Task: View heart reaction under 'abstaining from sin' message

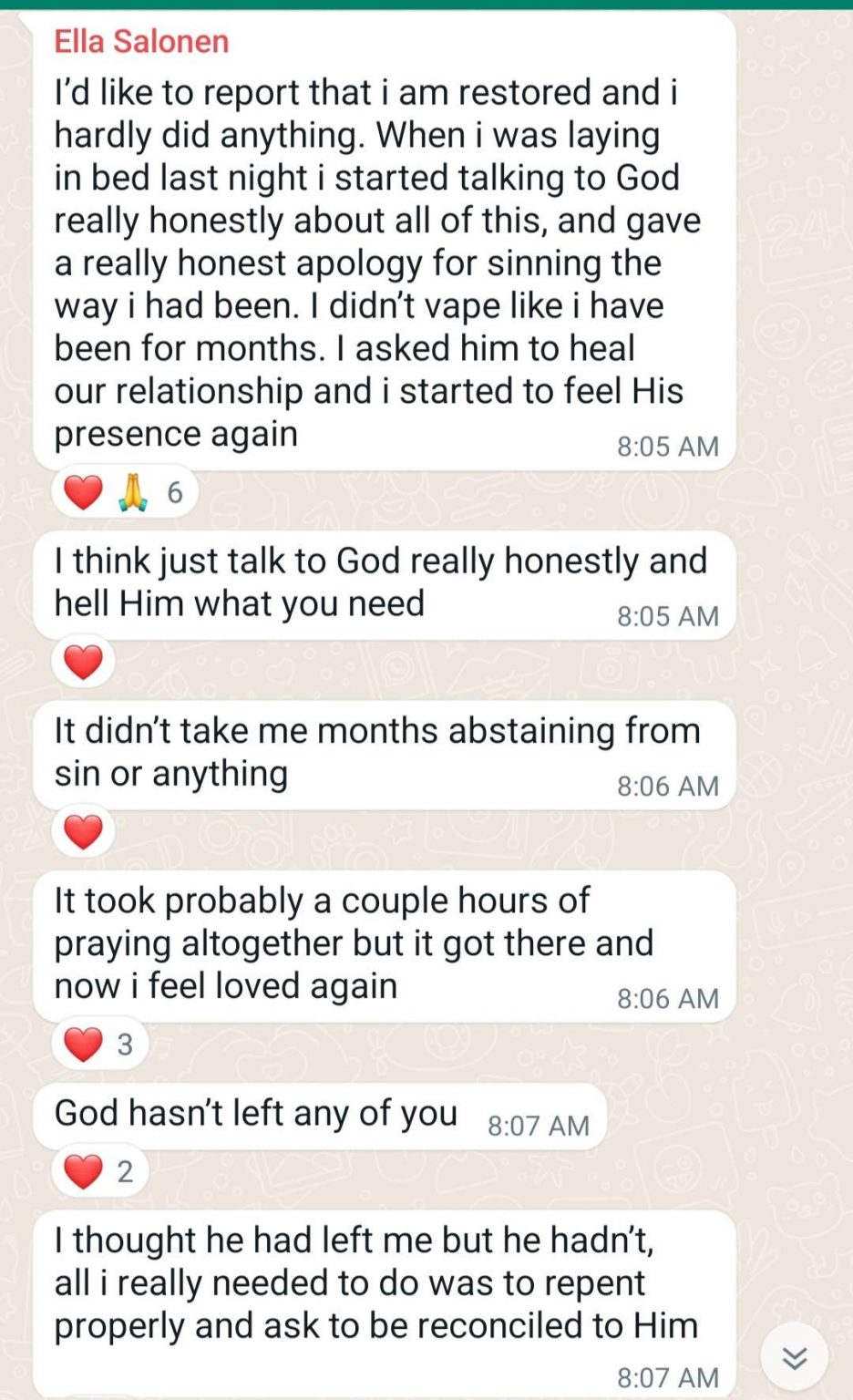Action: click(83, 831)
